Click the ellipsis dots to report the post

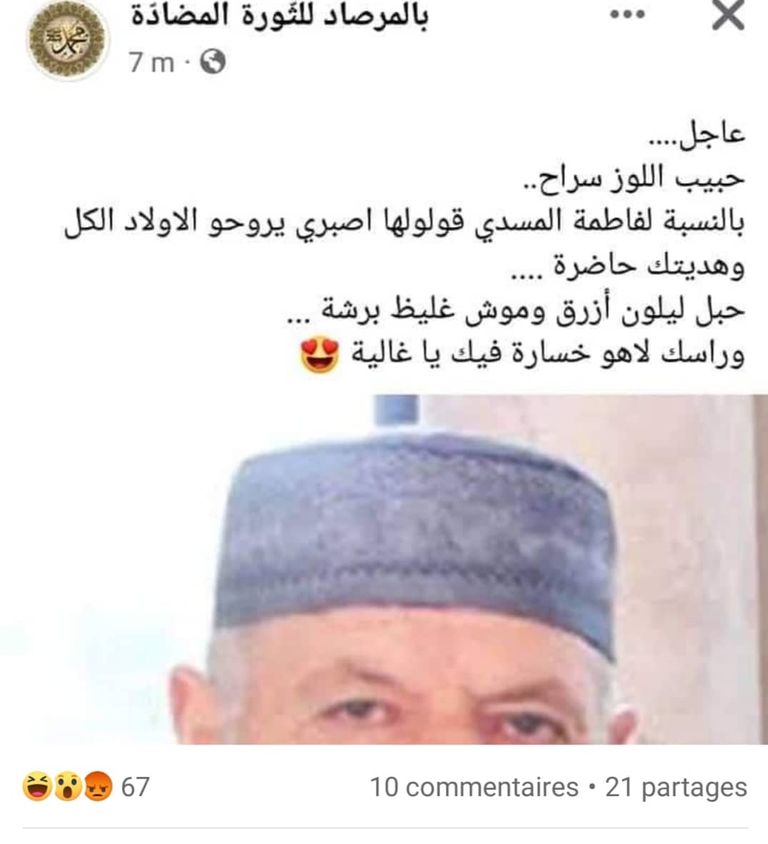click(628, 15)
